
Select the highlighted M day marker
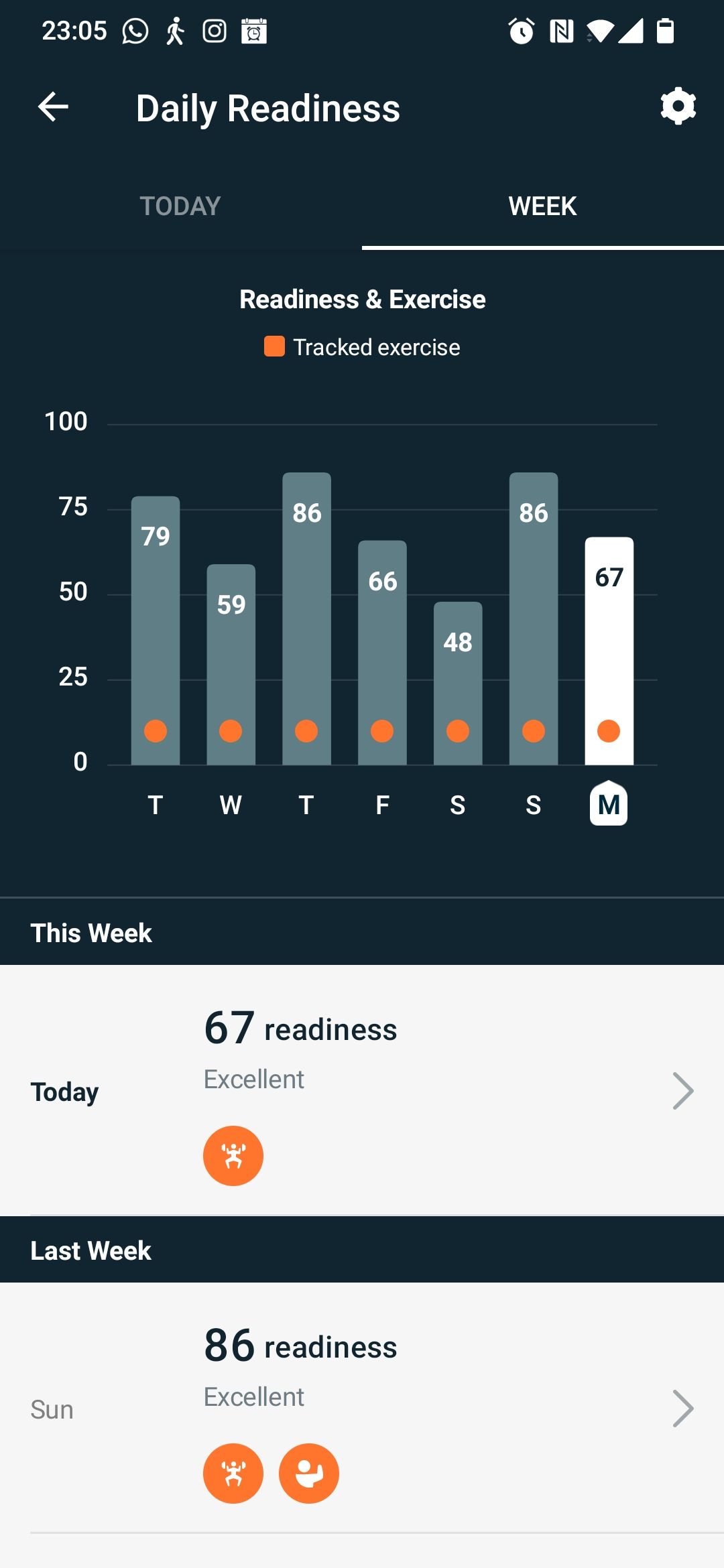[609, 804]
